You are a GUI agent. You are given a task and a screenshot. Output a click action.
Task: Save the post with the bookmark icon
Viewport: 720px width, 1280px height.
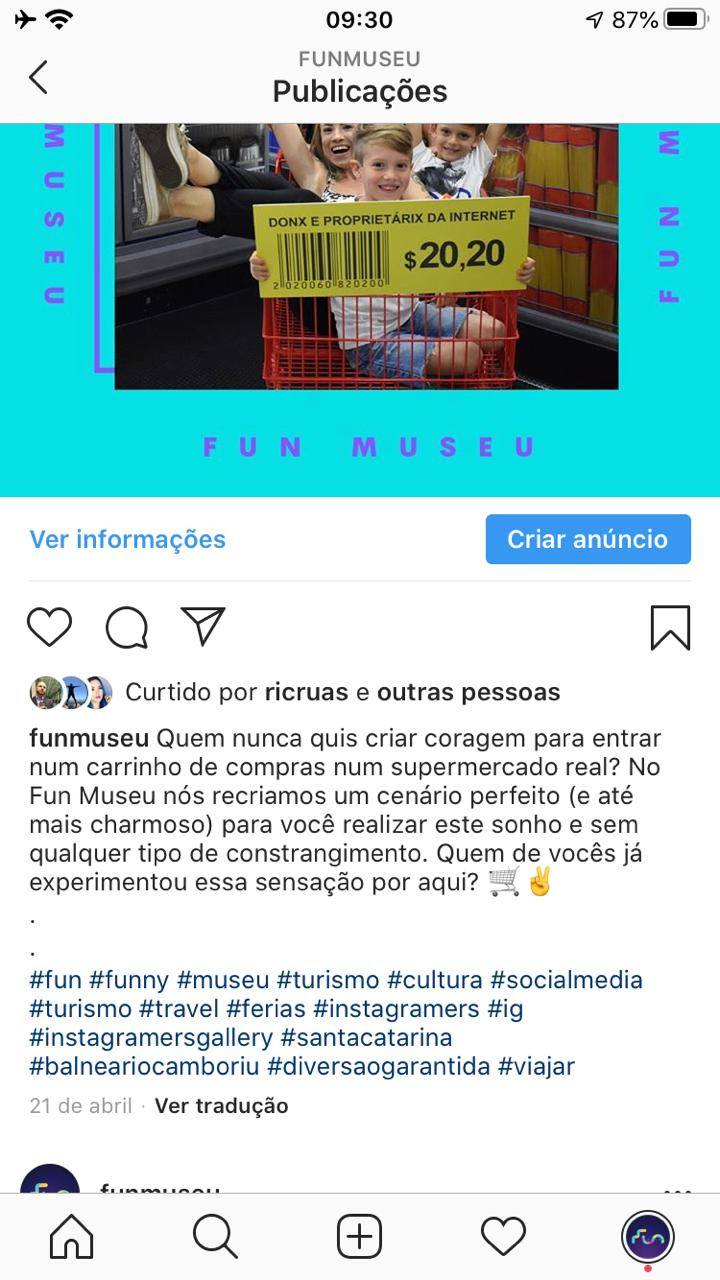point(670,628)
